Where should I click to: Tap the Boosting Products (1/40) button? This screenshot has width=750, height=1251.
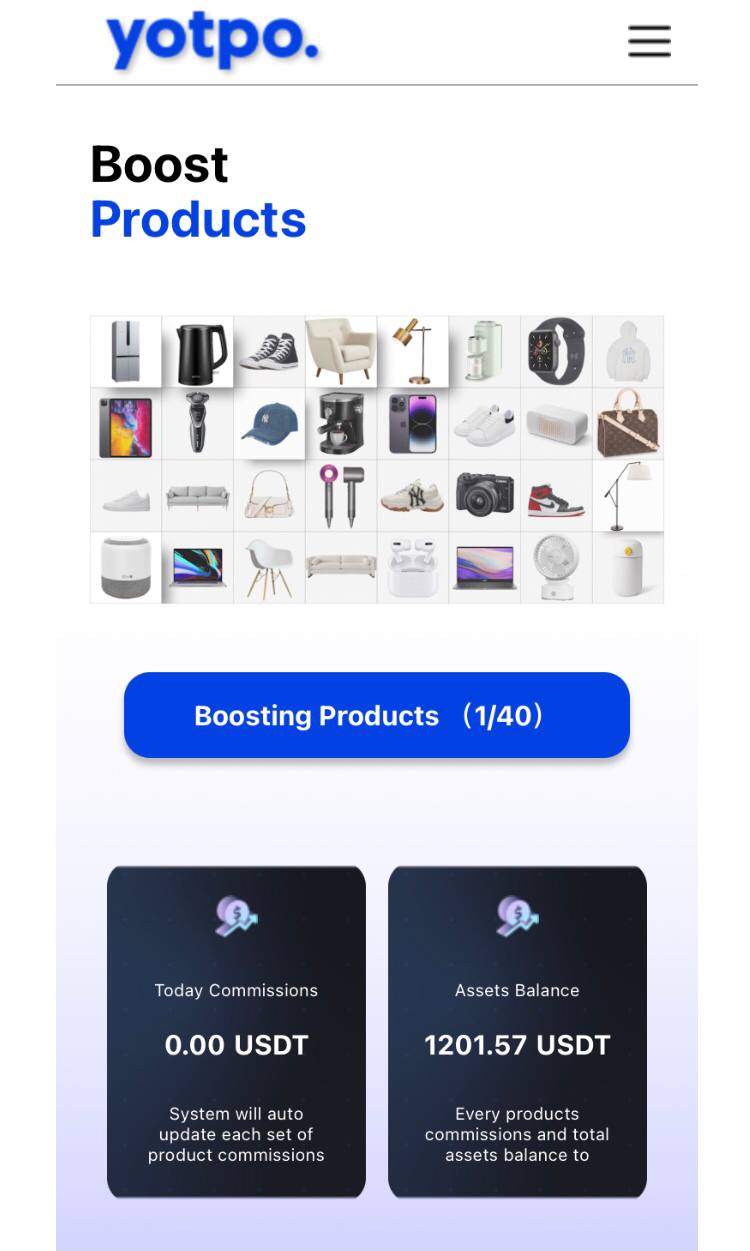(x=376, y=715)
